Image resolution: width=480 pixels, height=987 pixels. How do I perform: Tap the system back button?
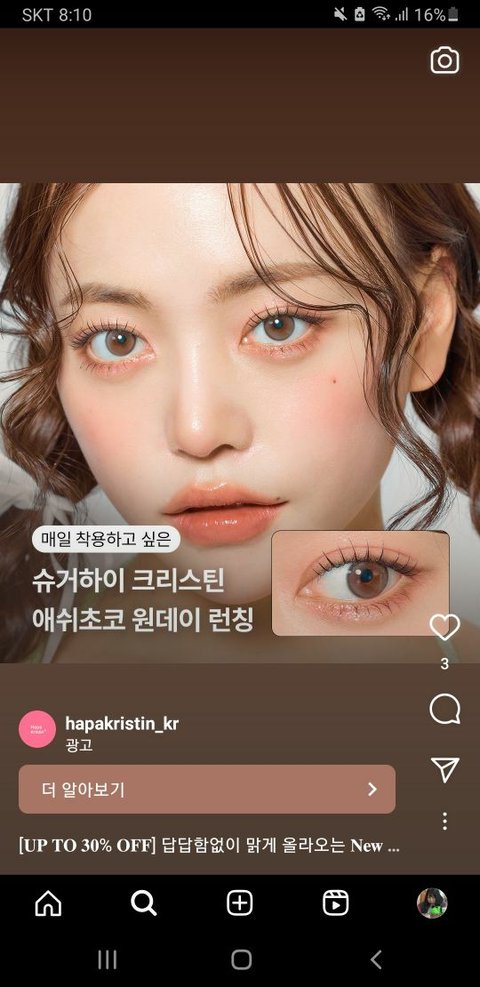pos(376,959)
